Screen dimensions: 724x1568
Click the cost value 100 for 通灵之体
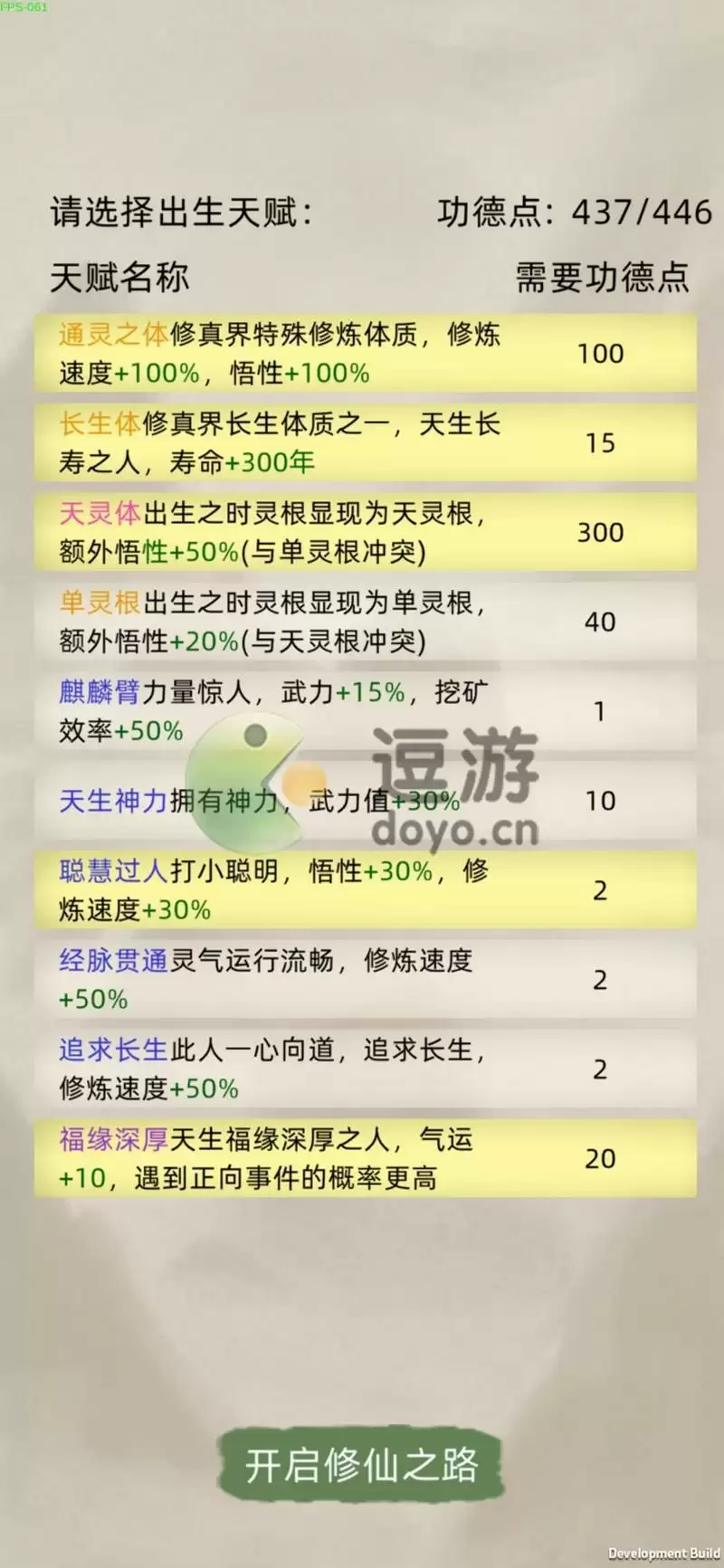[x=600, y=353]
